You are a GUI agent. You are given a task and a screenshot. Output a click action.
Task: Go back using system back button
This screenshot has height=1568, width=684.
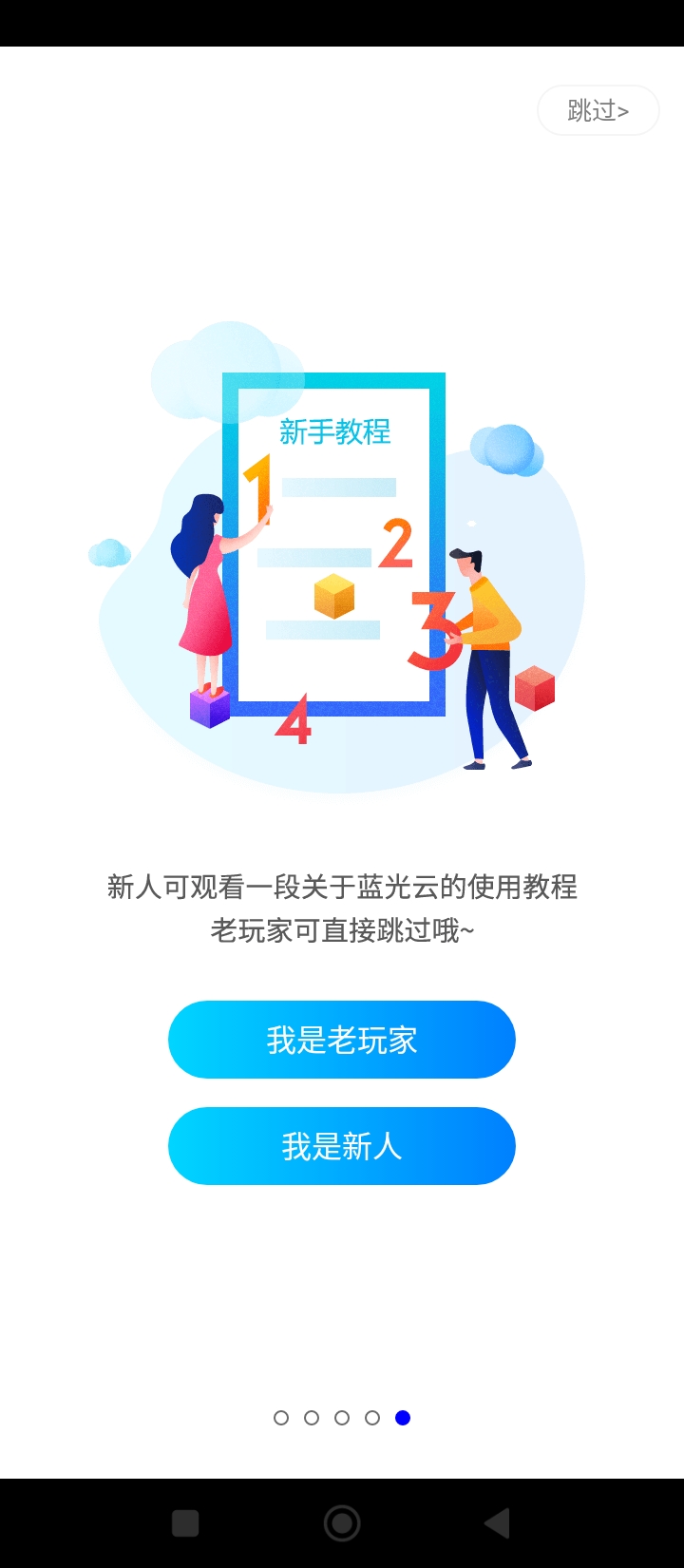pos(498,1523)
